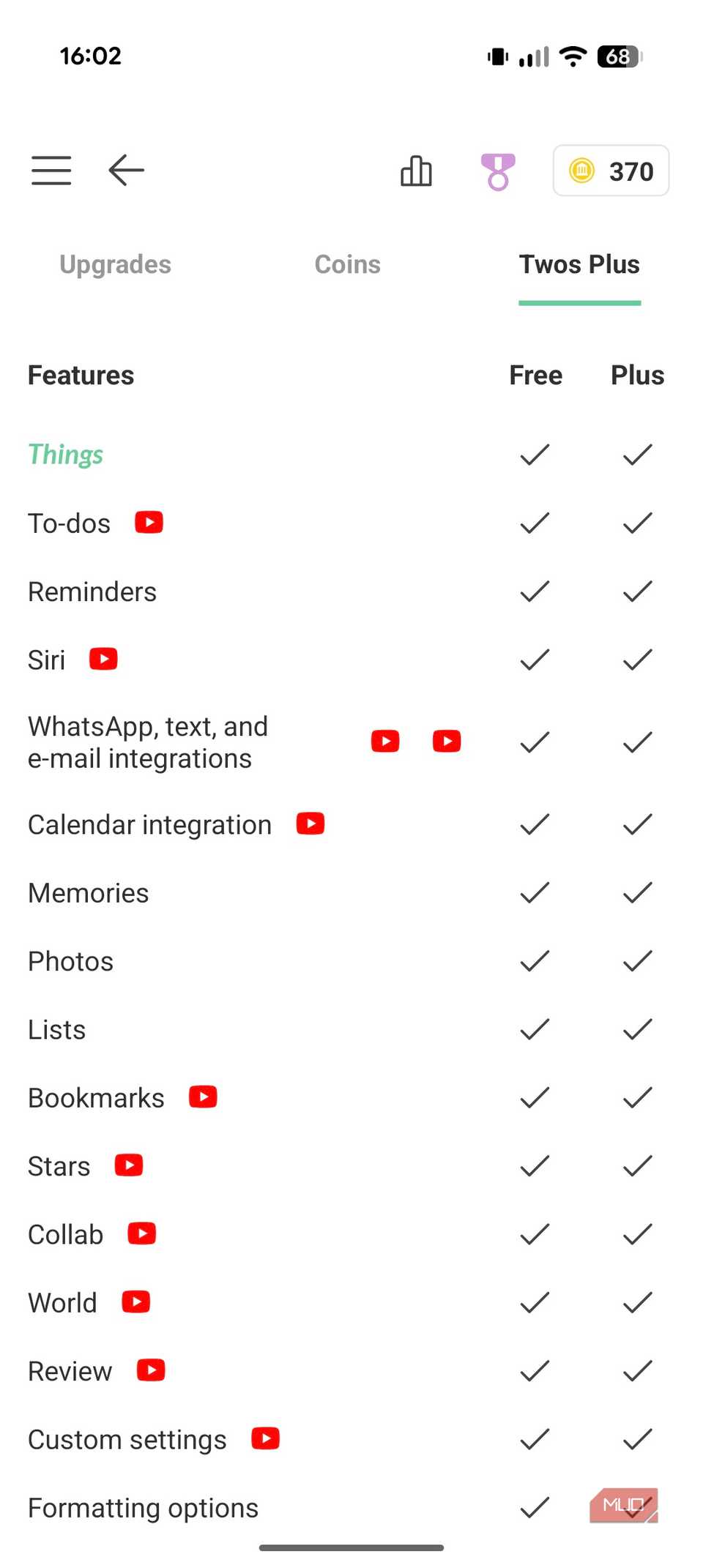Open the World feature video

[x=136, y=1302]
